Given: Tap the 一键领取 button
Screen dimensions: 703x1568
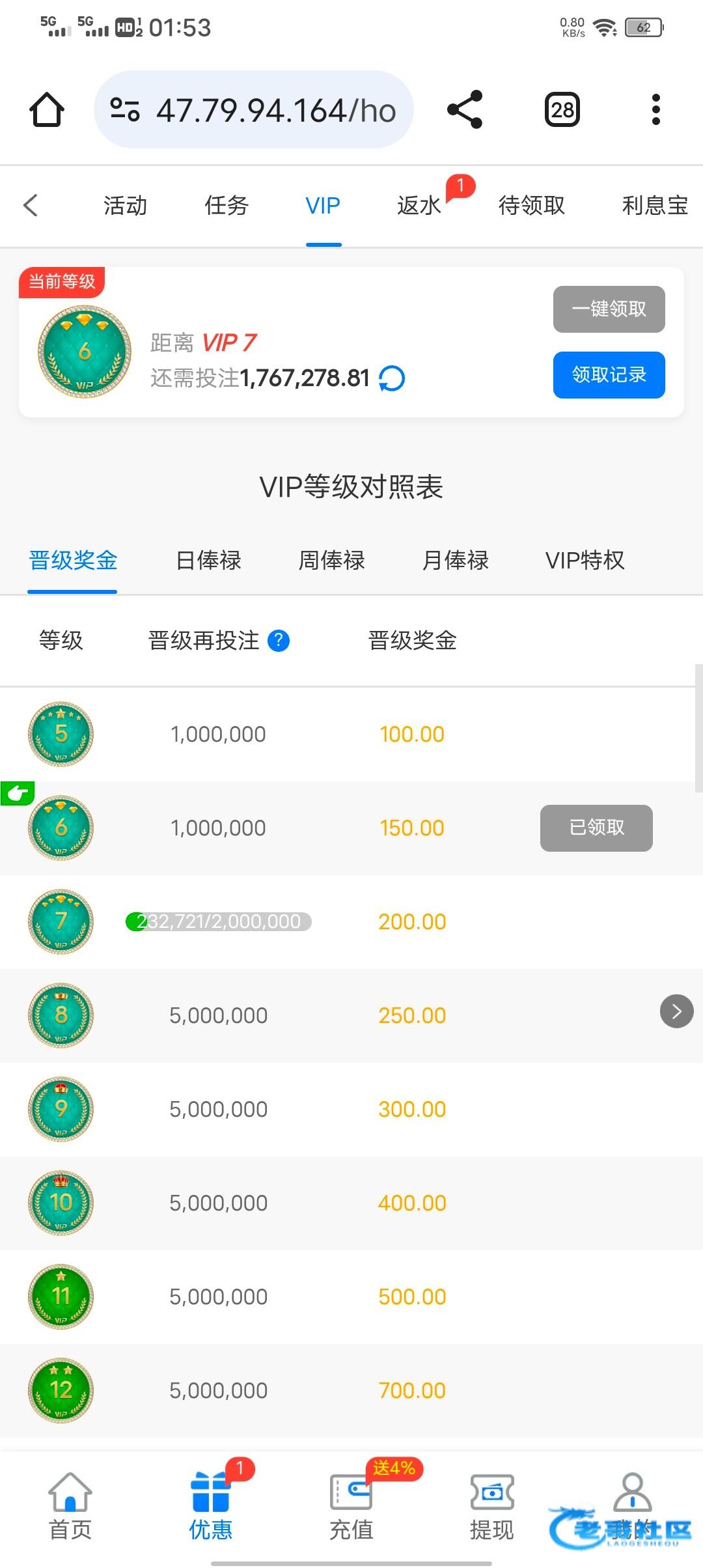Looking at the screenshot, I should click(609, 309).
